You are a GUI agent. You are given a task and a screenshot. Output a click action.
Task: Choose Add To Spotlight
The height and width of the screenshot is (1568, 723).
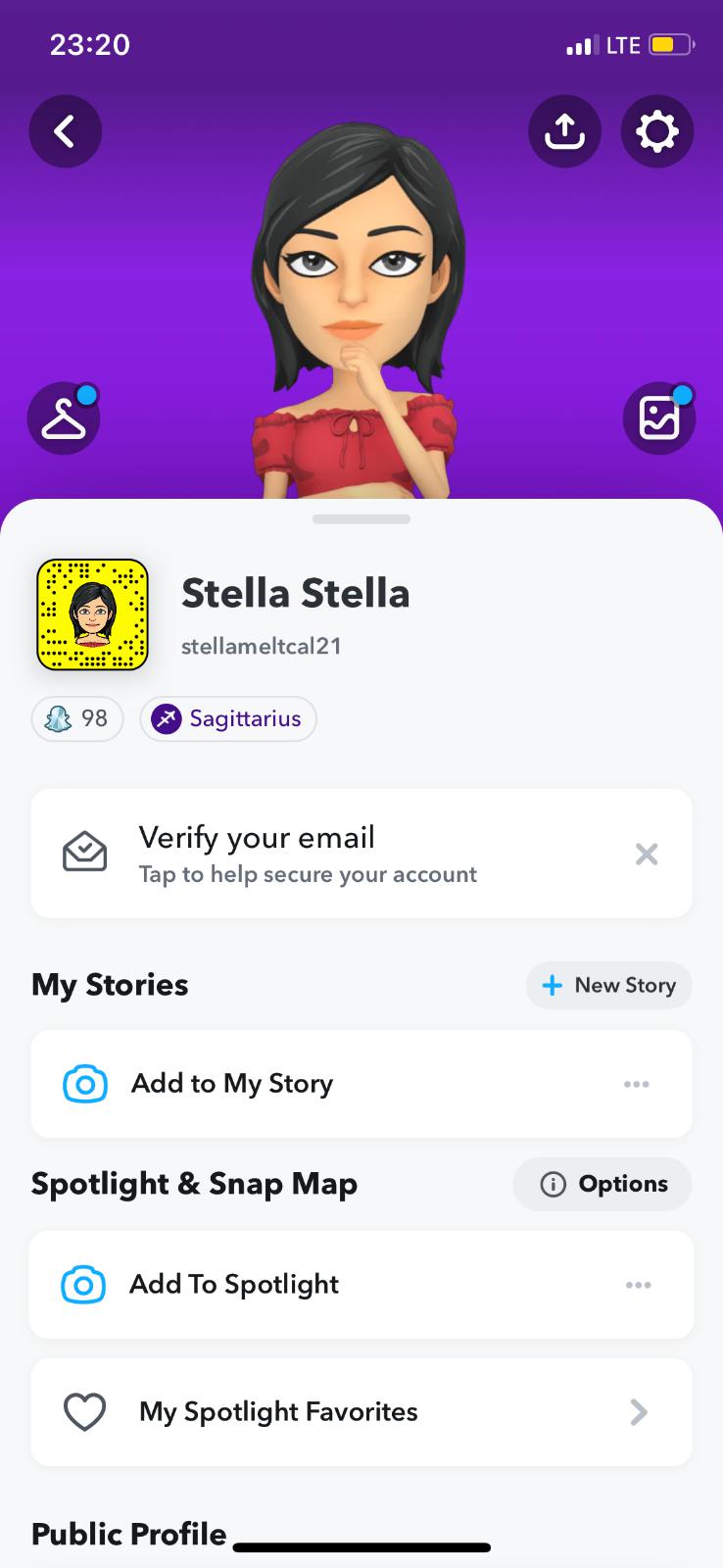234,1285
